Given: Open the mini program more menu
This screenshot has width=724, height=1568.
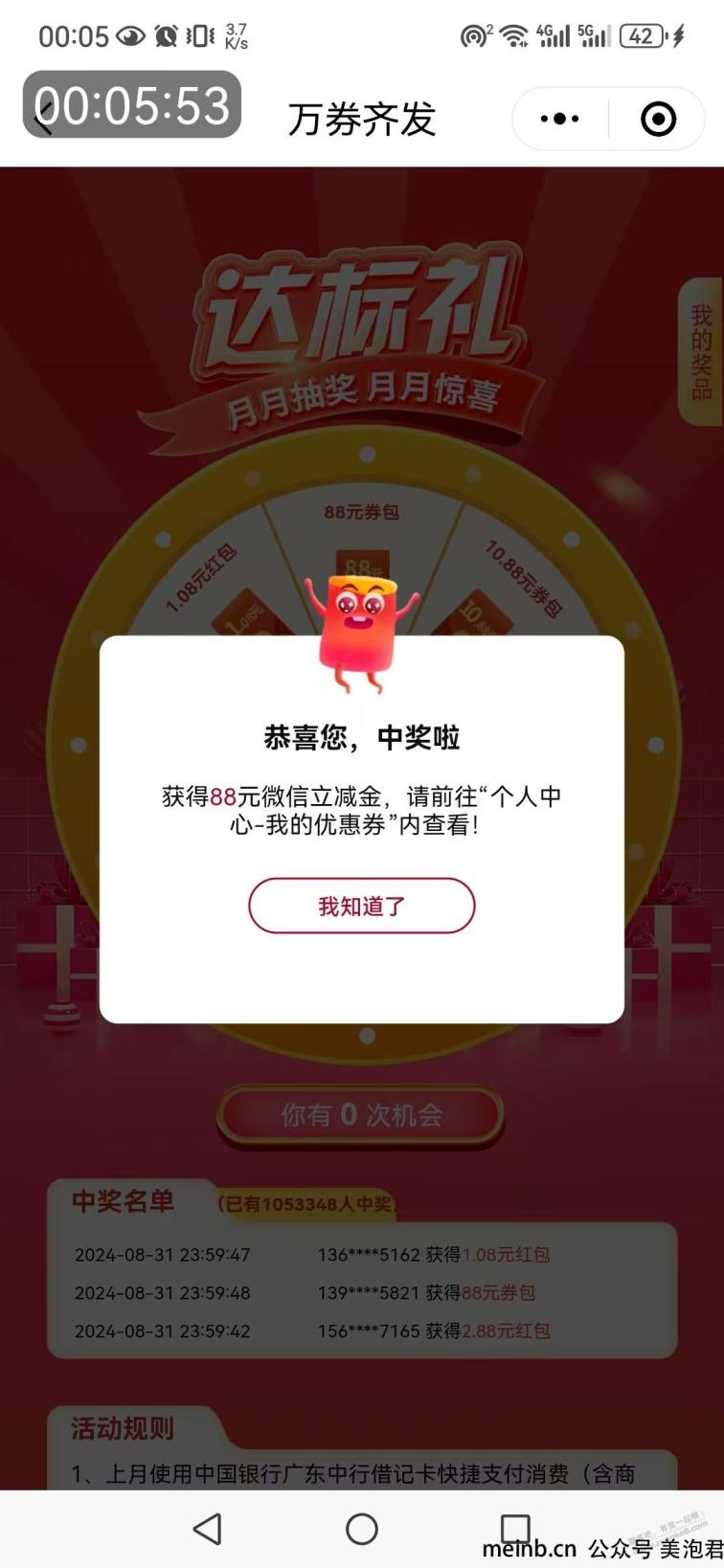Looking at the screenshot, I should click(x=560, y=119).
